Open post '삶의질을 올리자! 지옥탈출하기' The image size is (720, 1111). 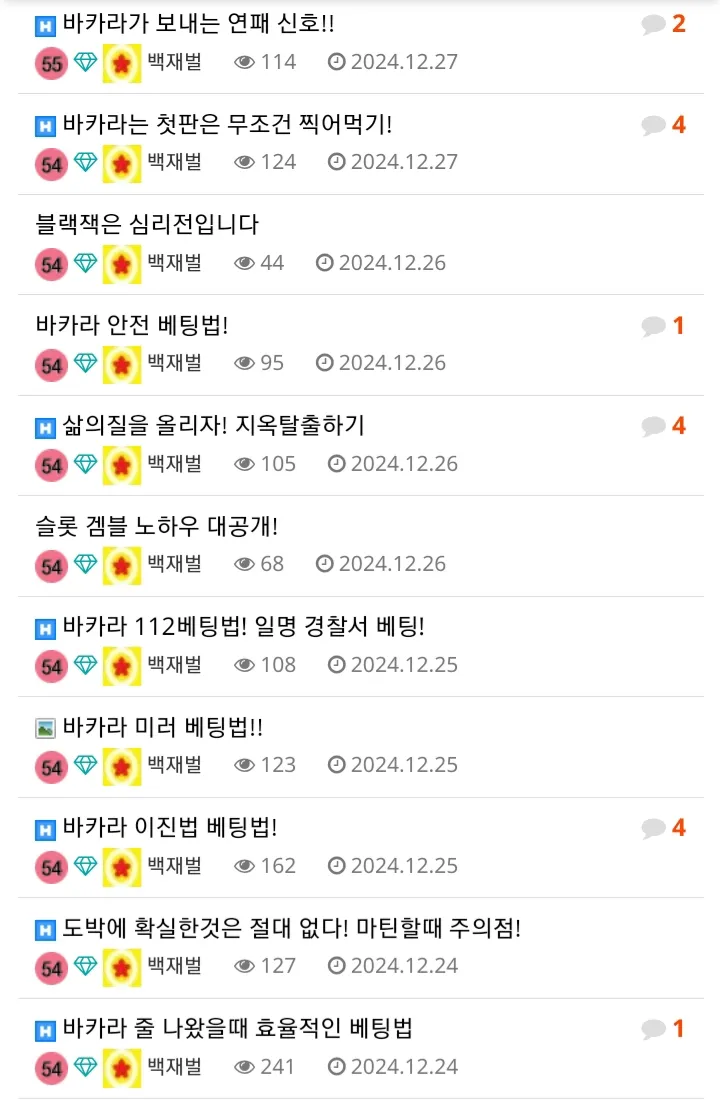point(213,426)
